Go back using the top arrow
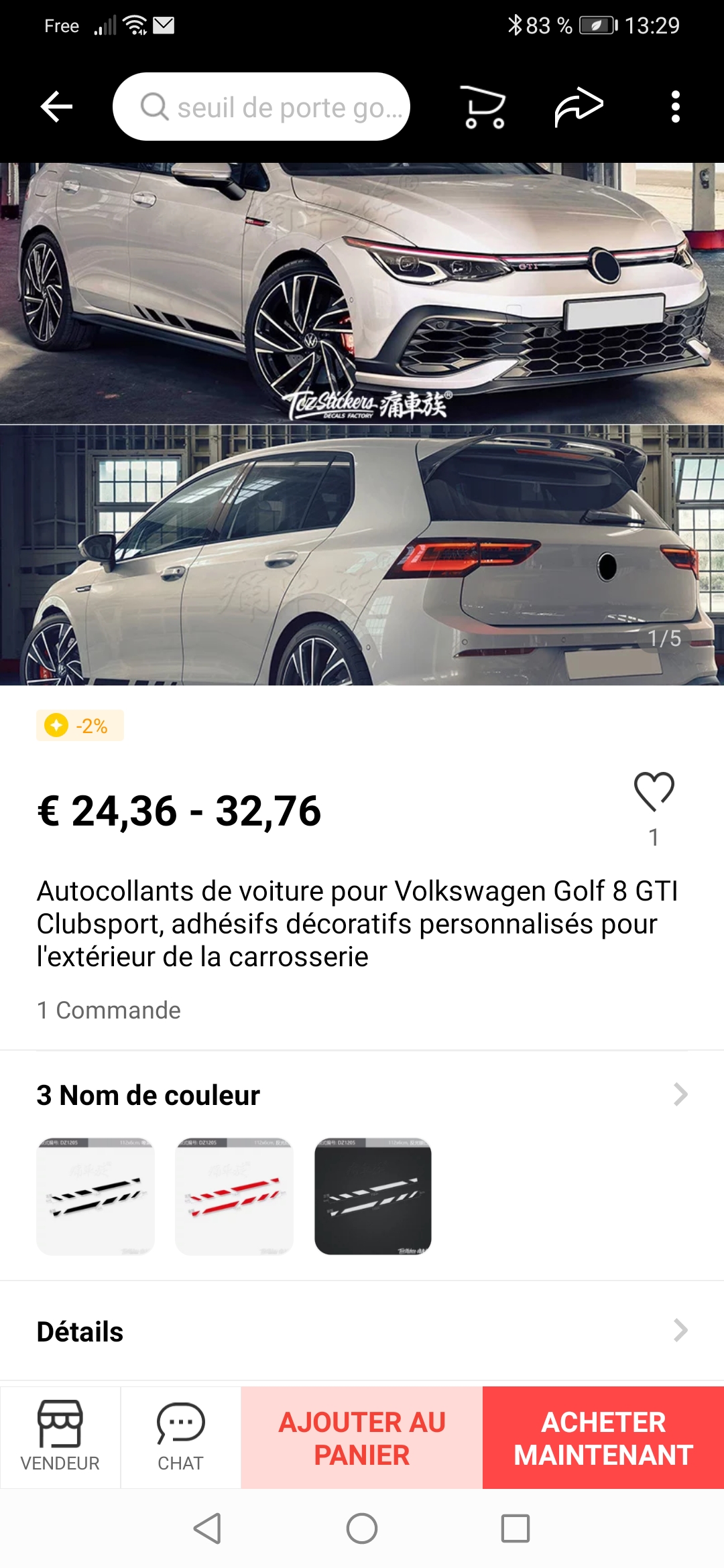Screen dimensions: 724x1568 click(56, 107)
